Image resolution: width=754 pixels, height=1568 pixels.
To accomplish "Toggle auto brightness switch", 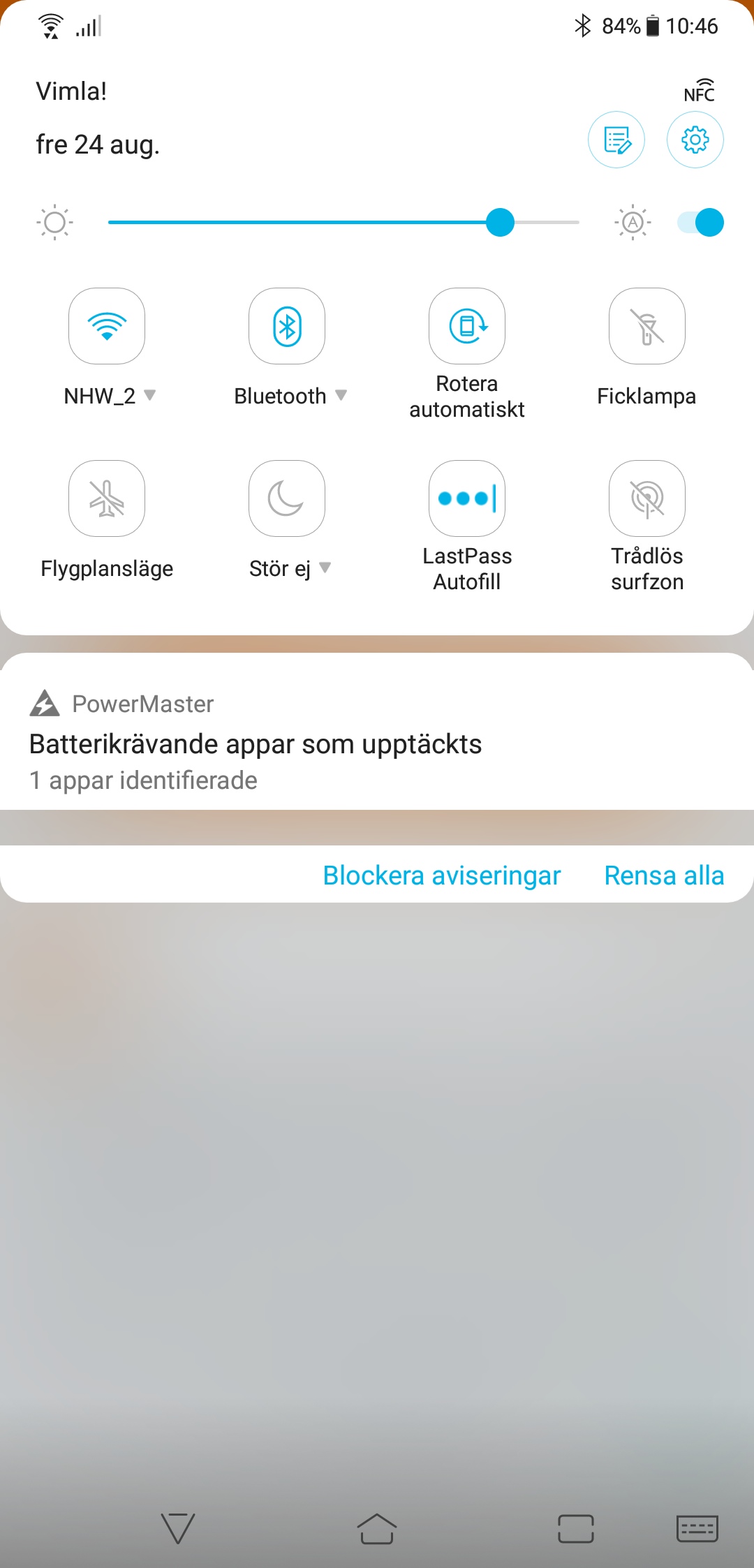I will 701,223.
